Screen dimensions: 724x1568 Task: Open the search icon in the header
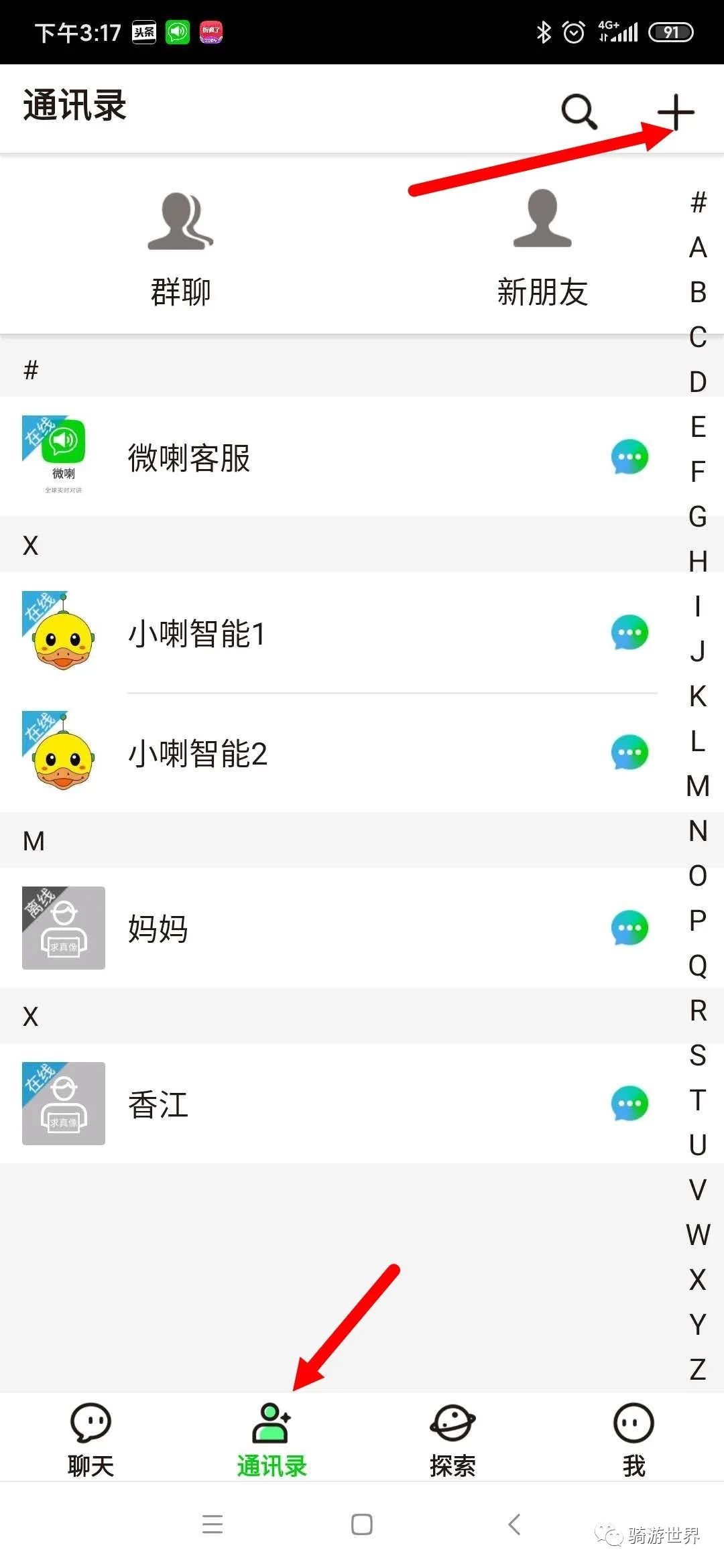click(x=579, y=111)
